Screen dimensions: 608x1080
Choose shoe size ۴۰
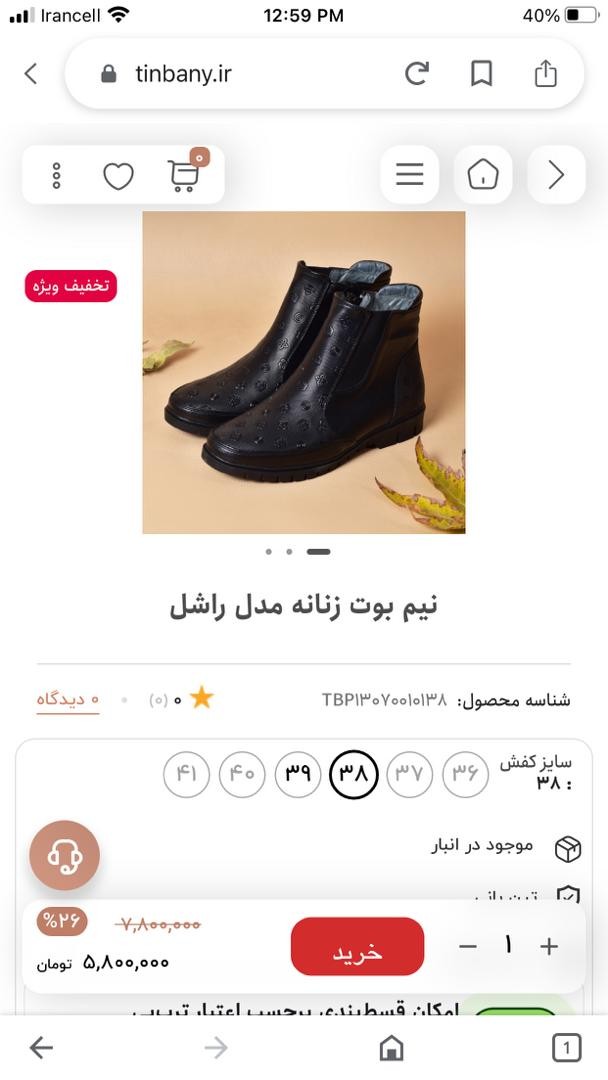pos(242,774)
